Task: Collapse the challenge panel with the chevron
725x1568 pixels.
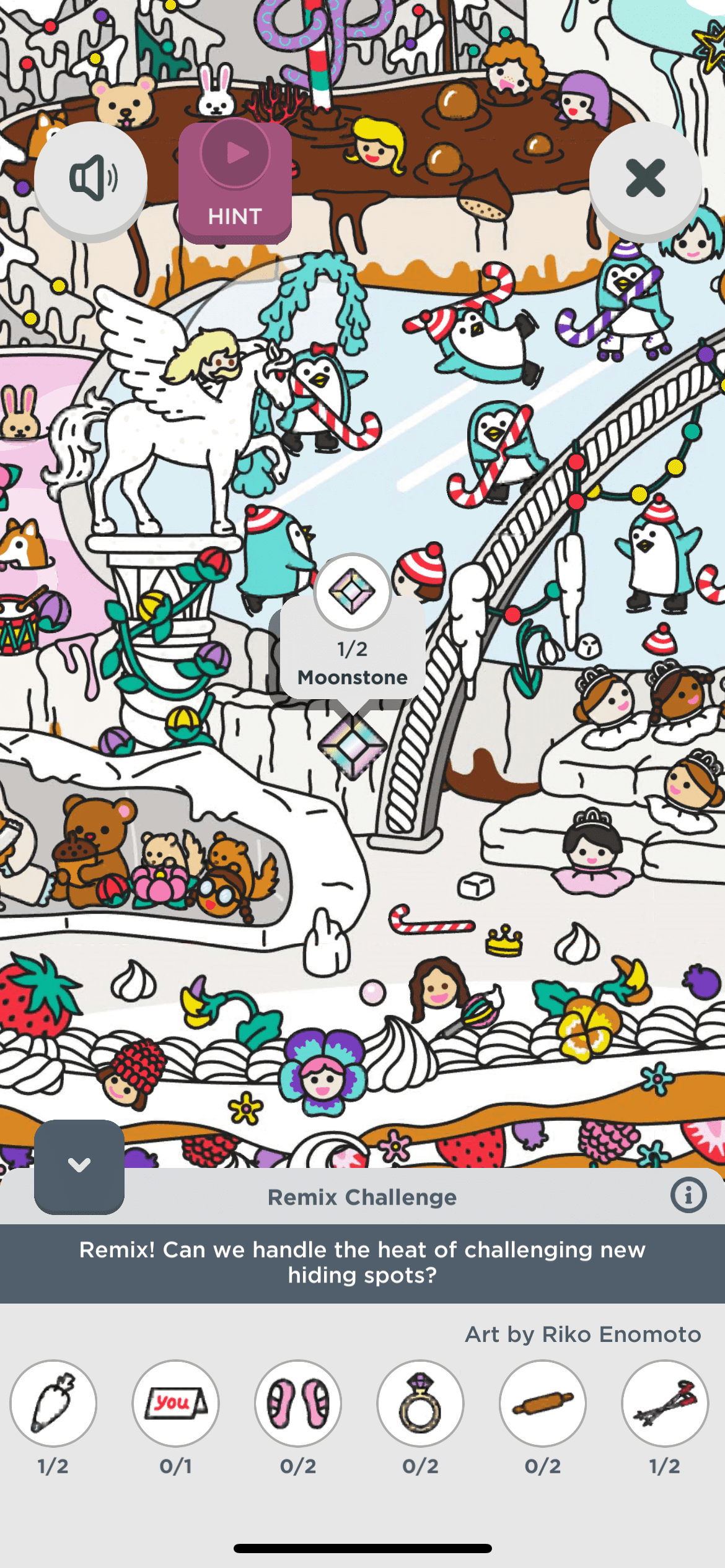Action: tap(79, 1165)
